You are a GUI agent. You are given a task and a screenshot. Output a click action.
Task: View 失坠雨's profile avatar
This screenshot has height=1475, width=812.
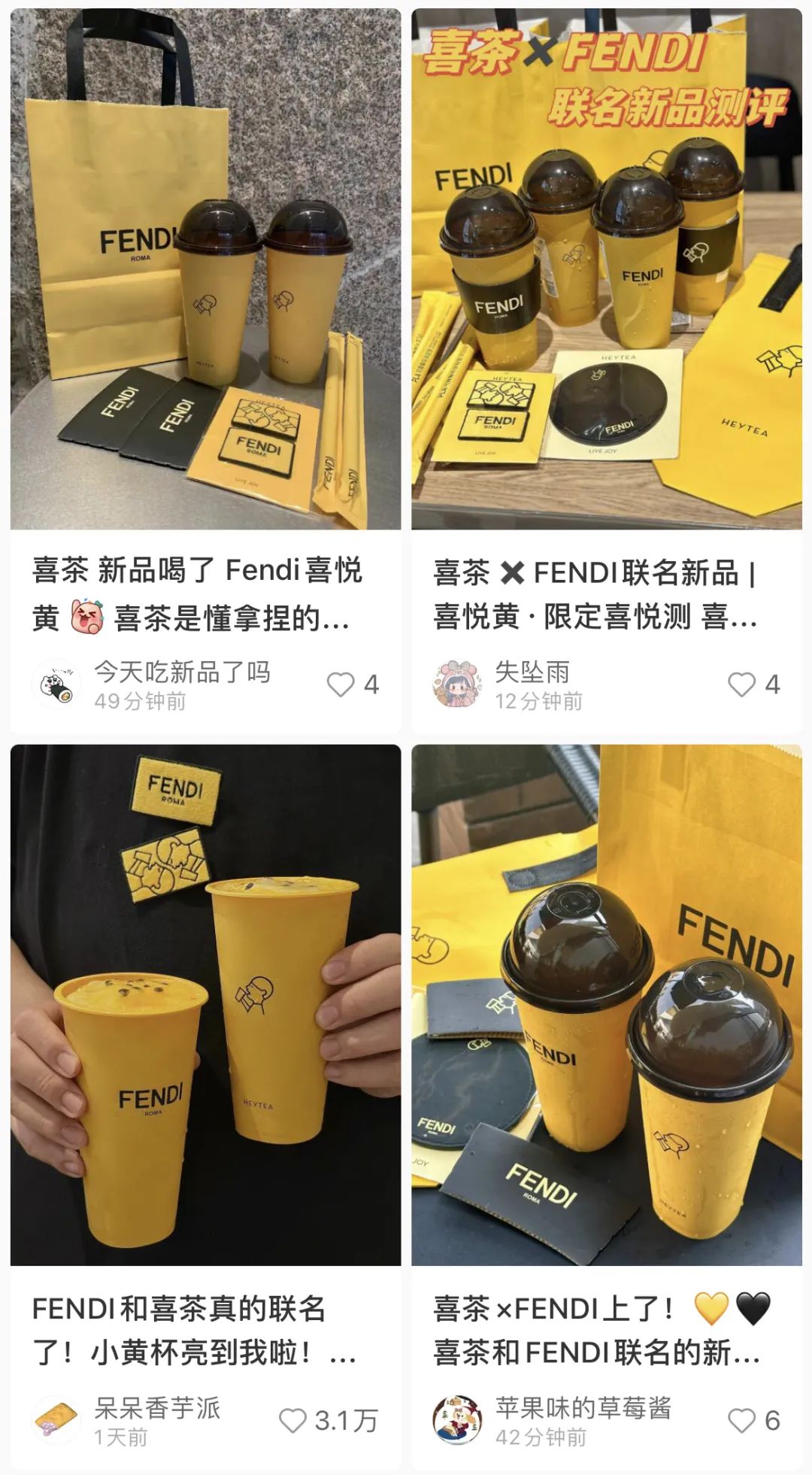[x=458, y=684]
